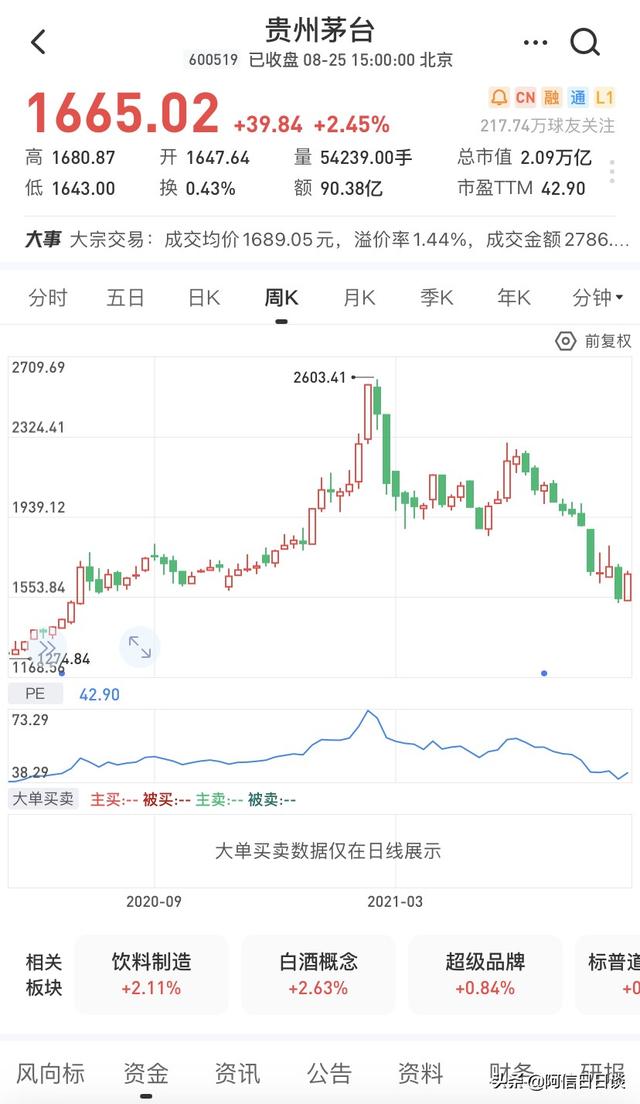Open the three-dot overflow menu
The image size is (640, 1104).
tap(536, 42)
